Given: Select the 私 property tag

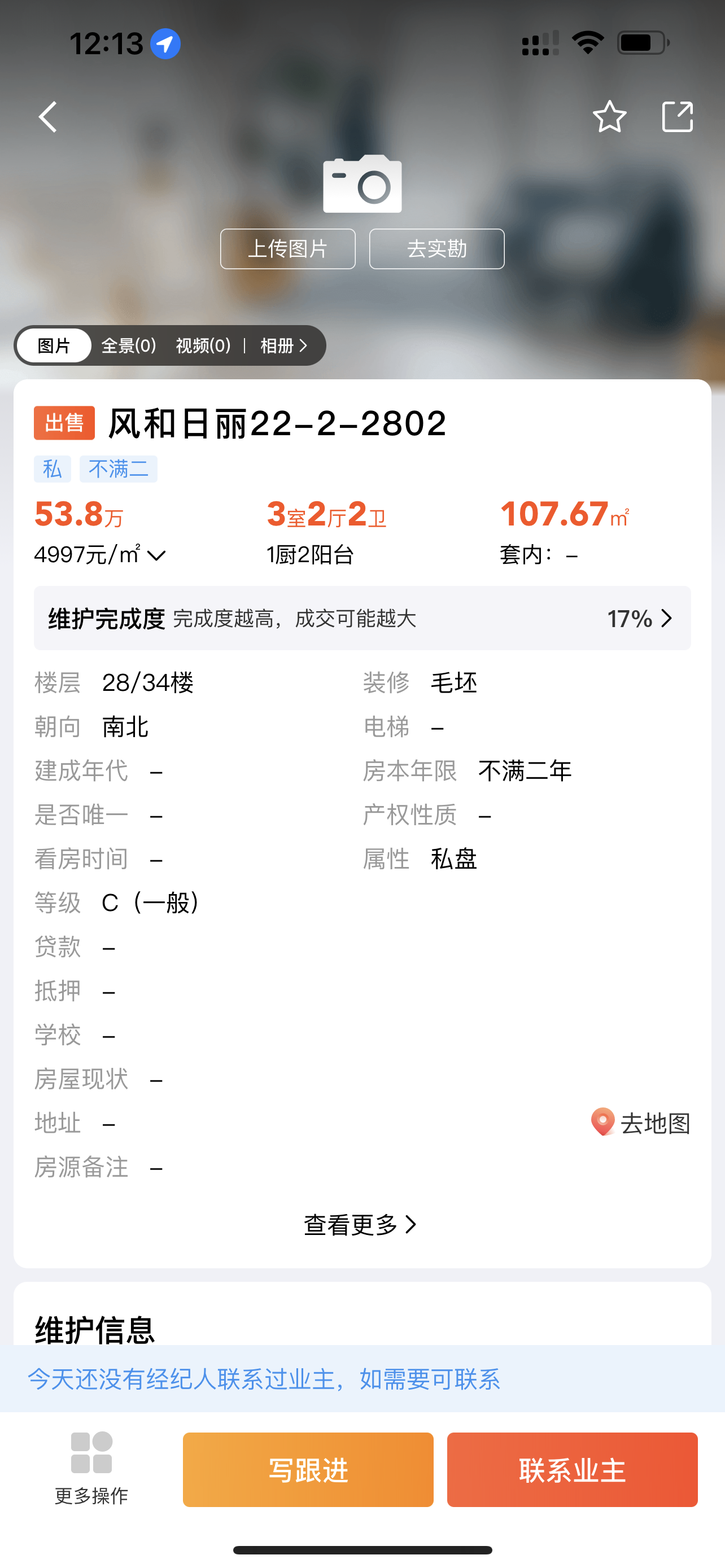Looking at the screenshot, I should [x=52, y=468].
